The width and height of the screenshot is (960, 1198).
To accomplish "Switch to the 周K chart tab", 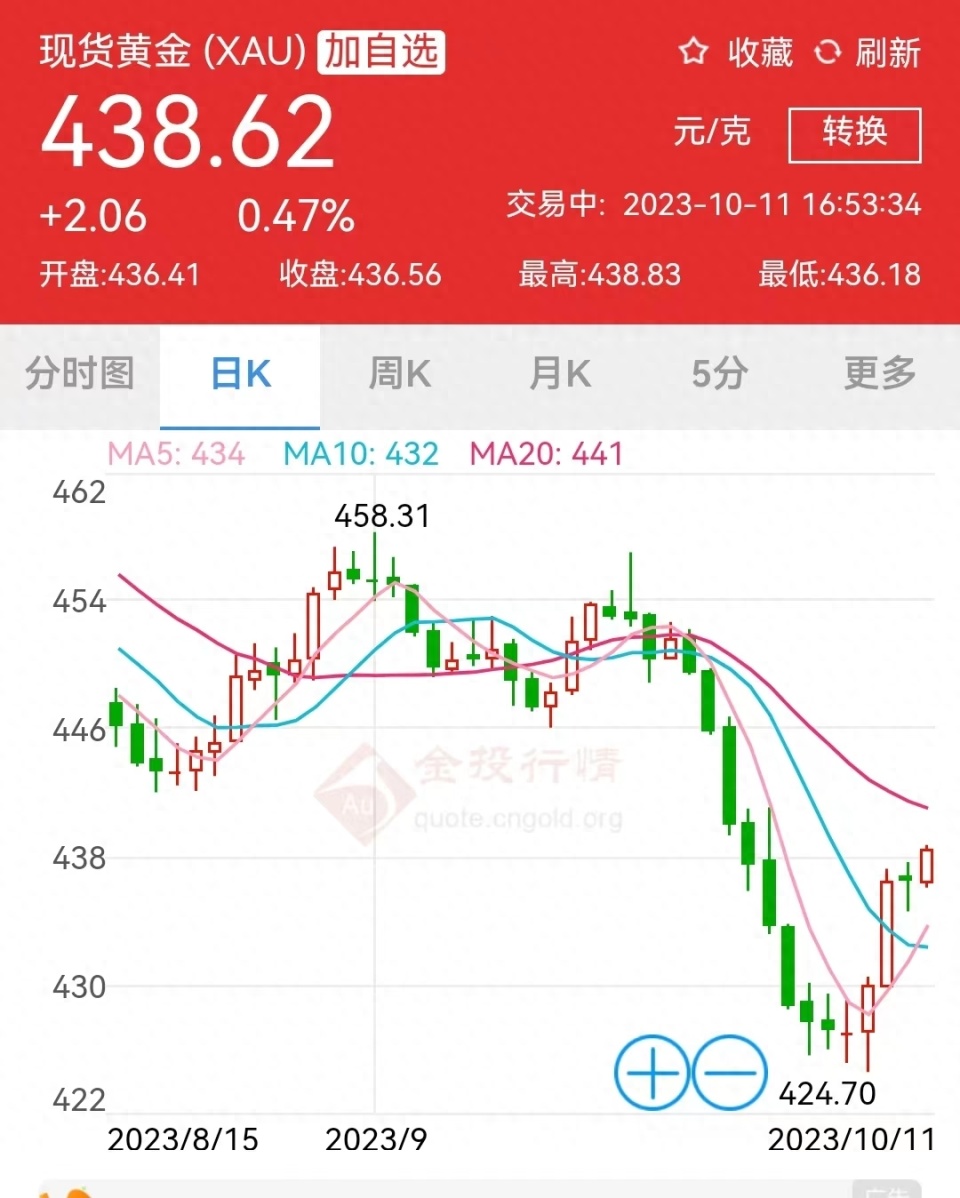I will pos(400,375).
